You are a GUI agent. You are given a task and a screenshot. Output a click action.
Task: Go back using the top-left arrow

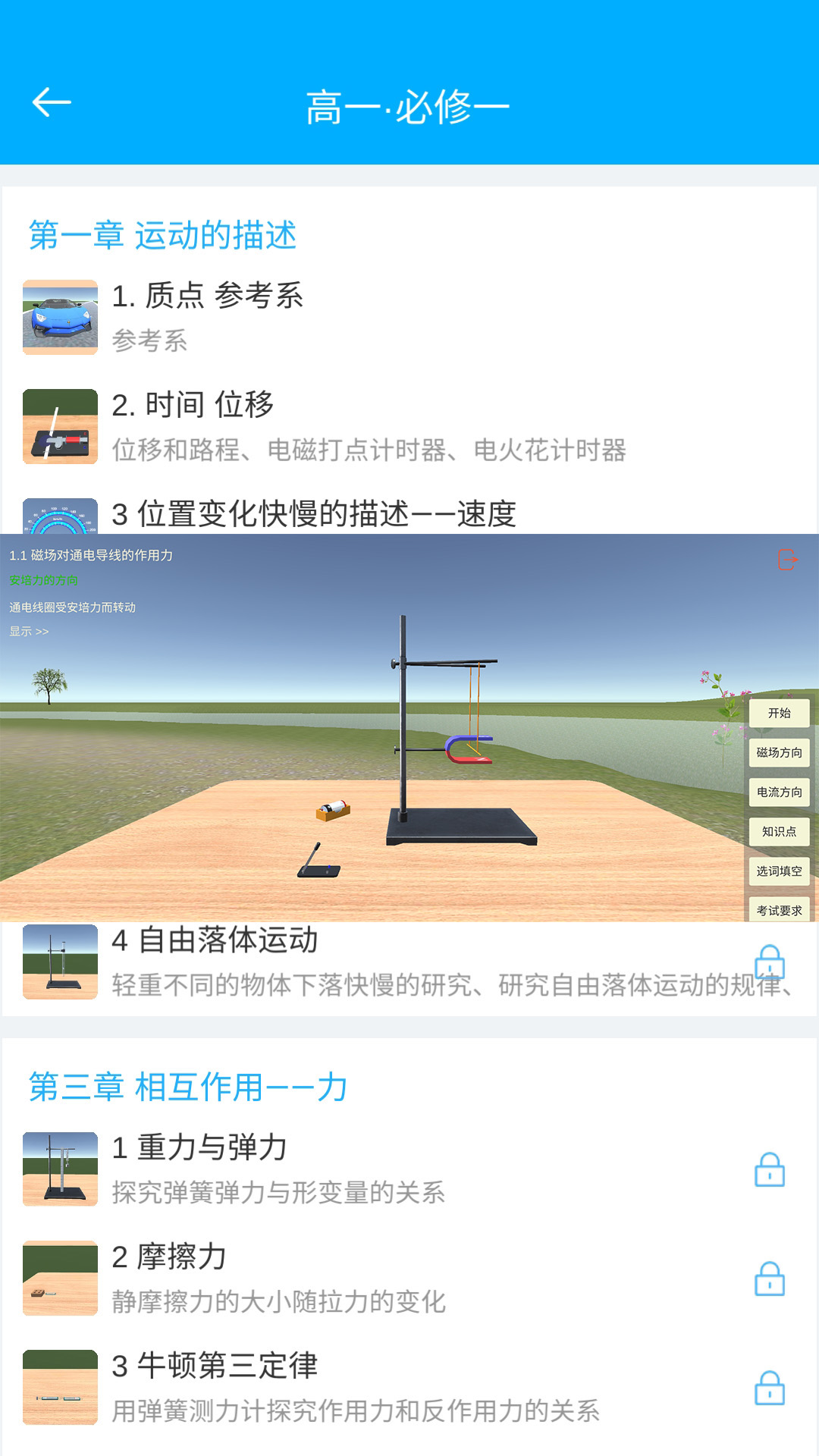point(52,102)
